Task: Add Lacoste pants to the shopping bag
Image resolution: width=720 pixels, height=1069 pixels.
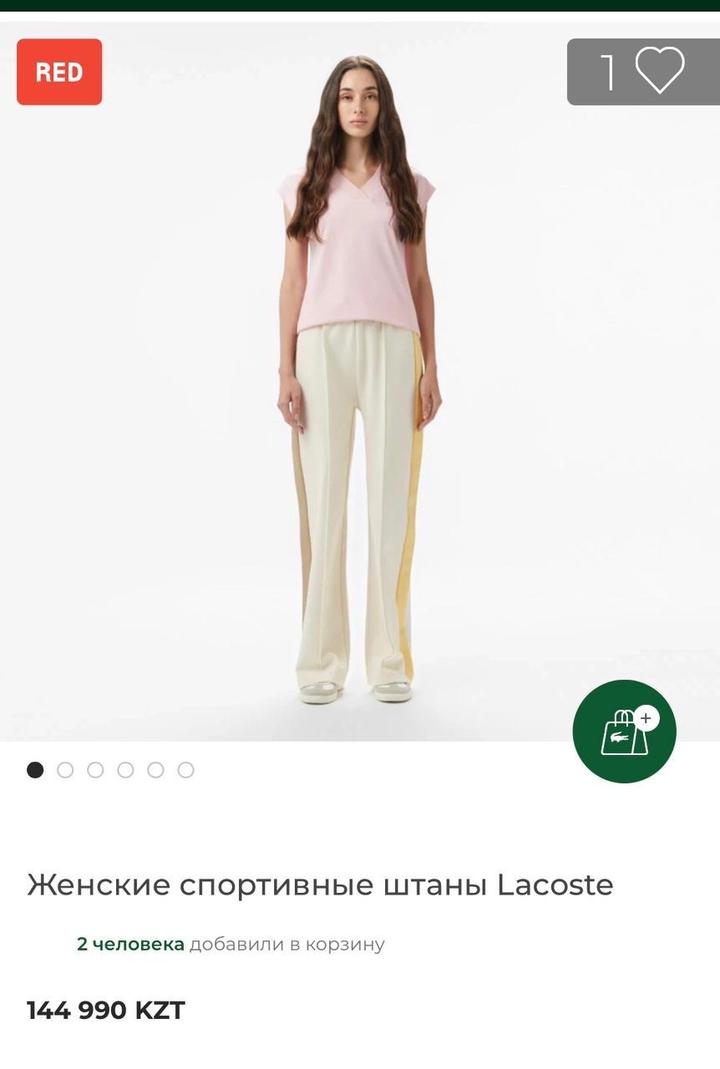Action: point(624,731)
